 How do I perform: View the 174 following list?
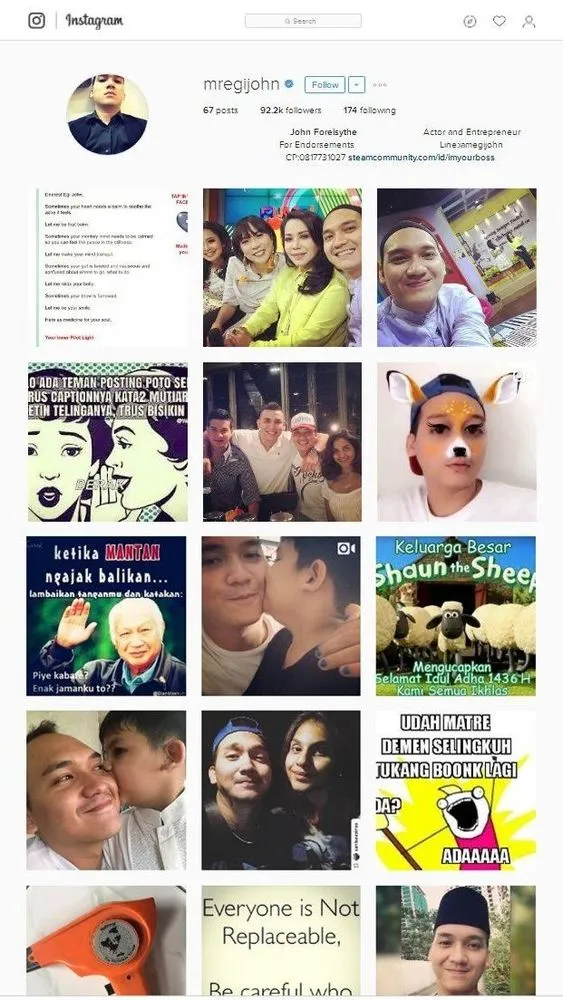pyautogui.click(x=369, y=110)
